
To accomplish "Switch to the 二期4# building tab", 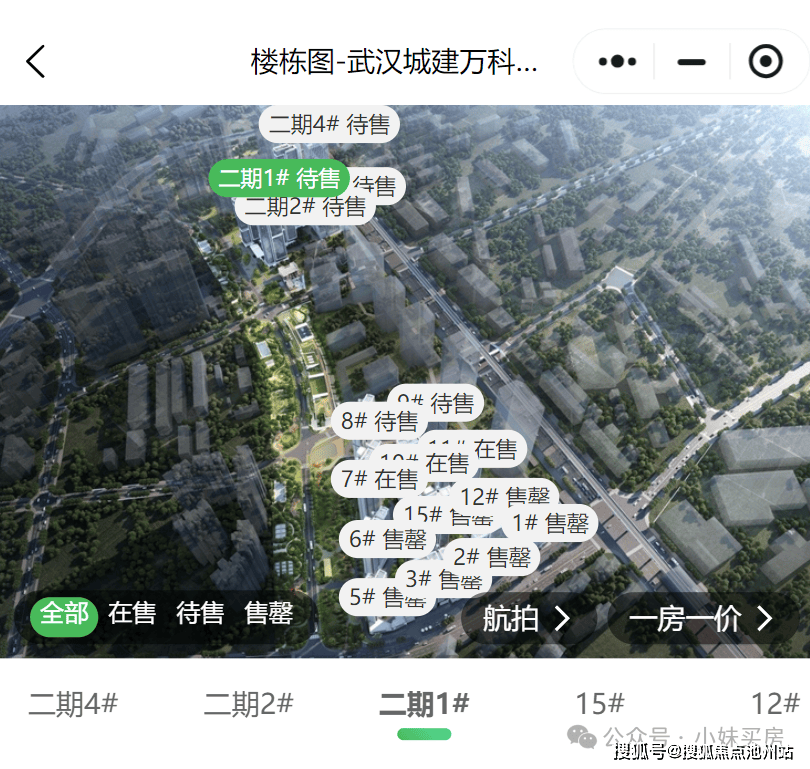I will [73, 704].
